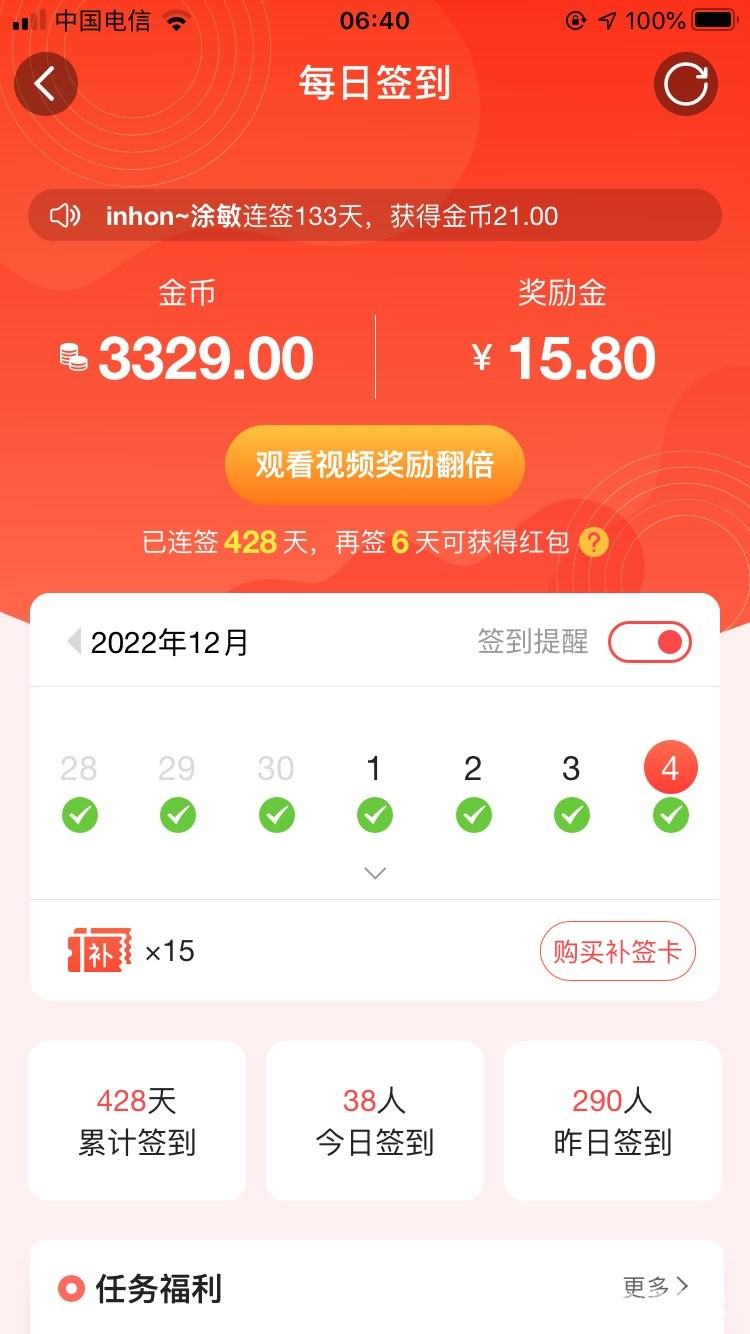Open the 昨日签到 290人 card
Viewport: 750px width, 1334px height.
[x=612, y=1121]
